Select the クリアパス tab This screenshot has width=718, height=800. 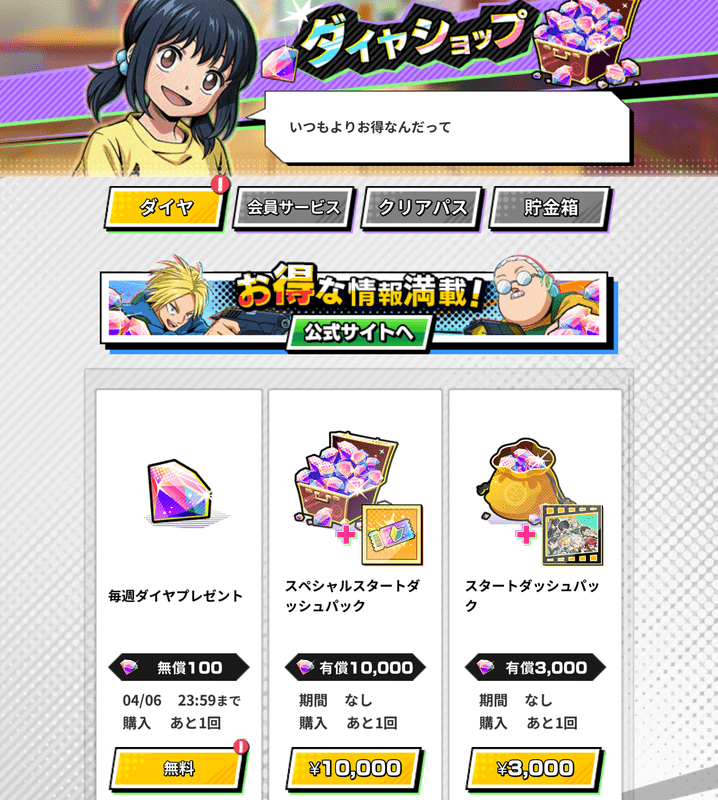(x=422, y=208)
